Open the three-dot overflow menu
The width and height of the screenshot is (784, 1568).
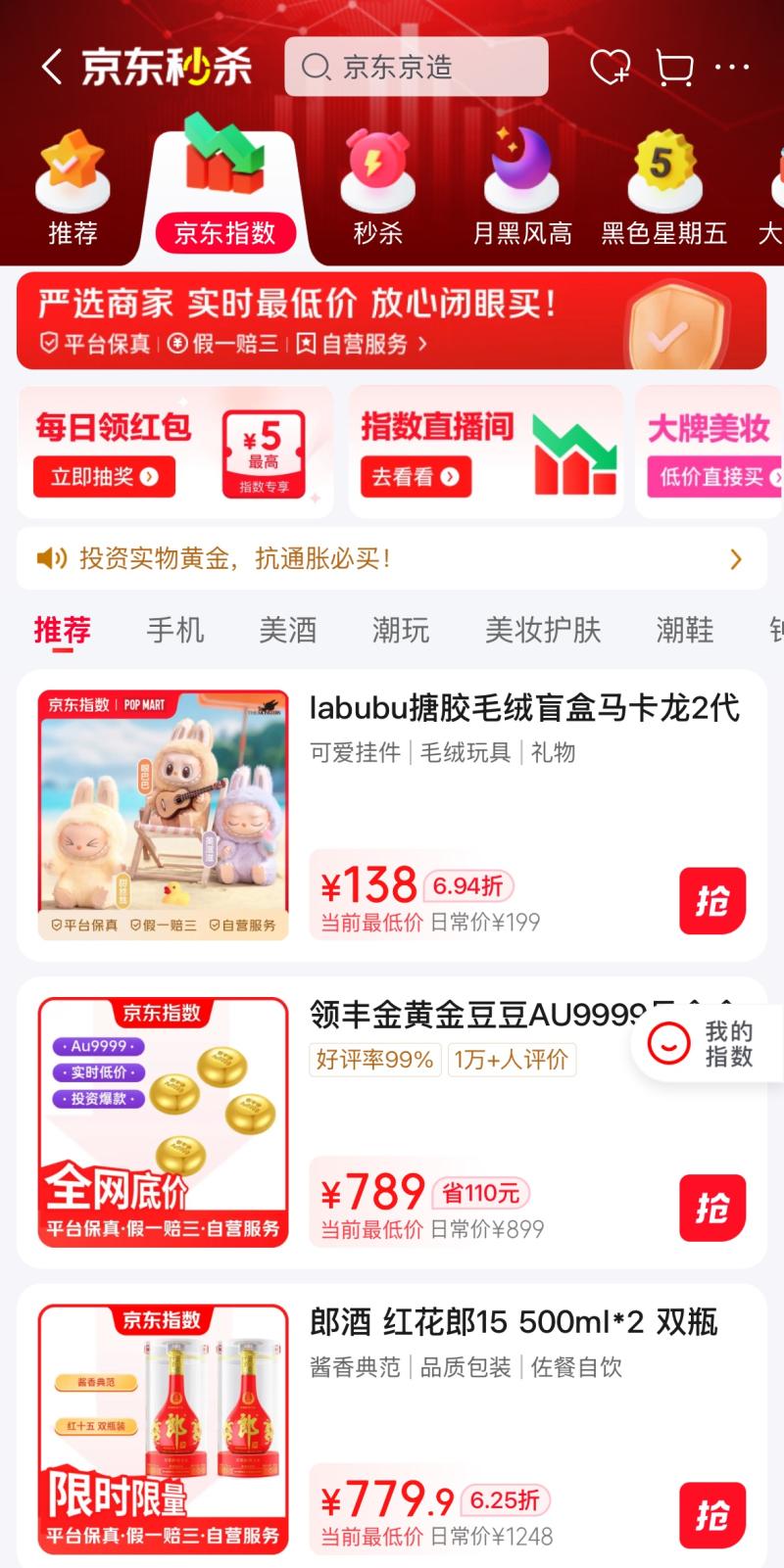click(731, 68)
